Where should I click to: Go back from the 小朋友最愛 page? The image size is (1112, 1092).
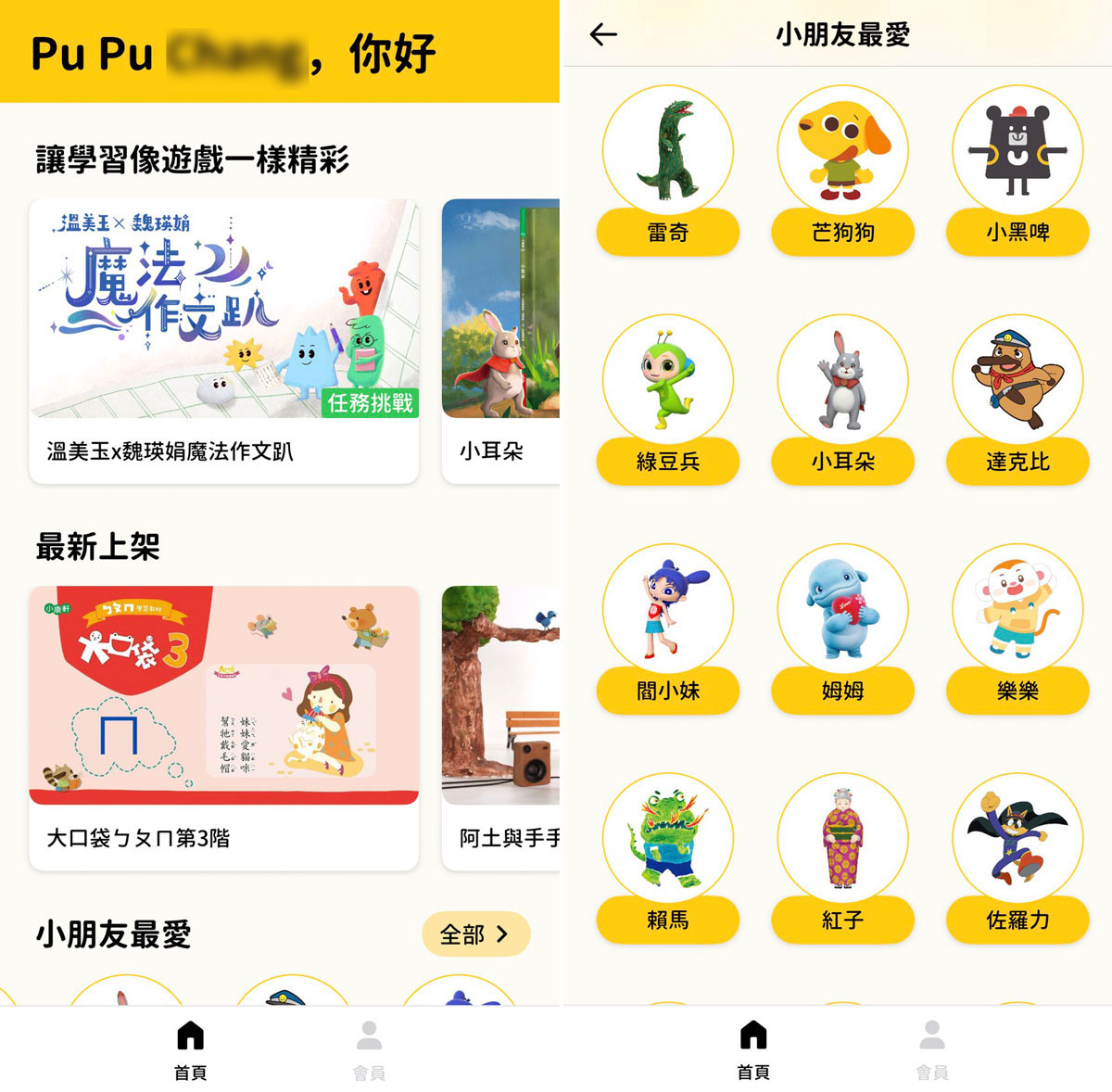click(x=603, y=35)
